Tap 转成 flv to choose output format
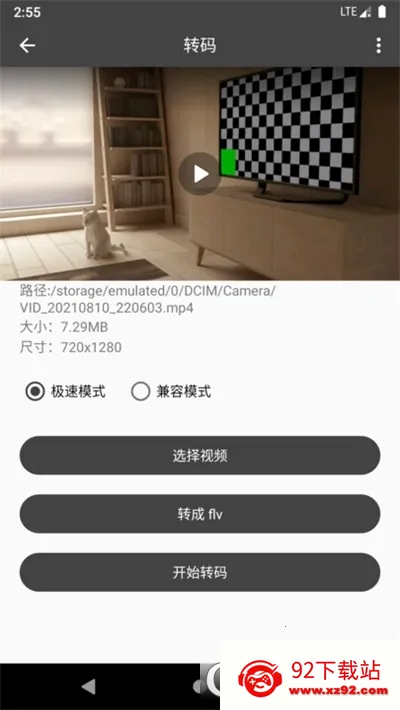 click(x=200, y=514)
